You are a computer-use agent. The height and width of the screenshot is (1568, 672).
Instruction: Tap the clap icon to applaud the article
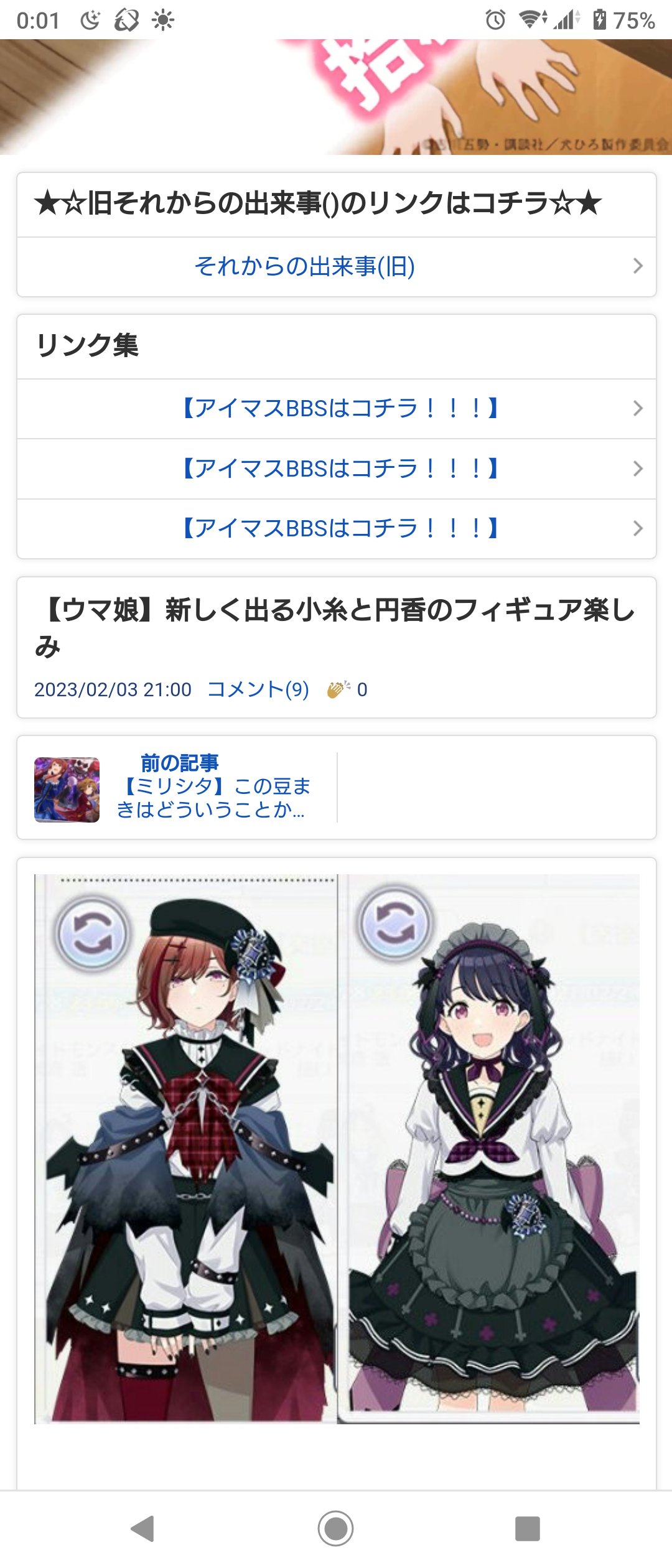[x=338, y=689]
